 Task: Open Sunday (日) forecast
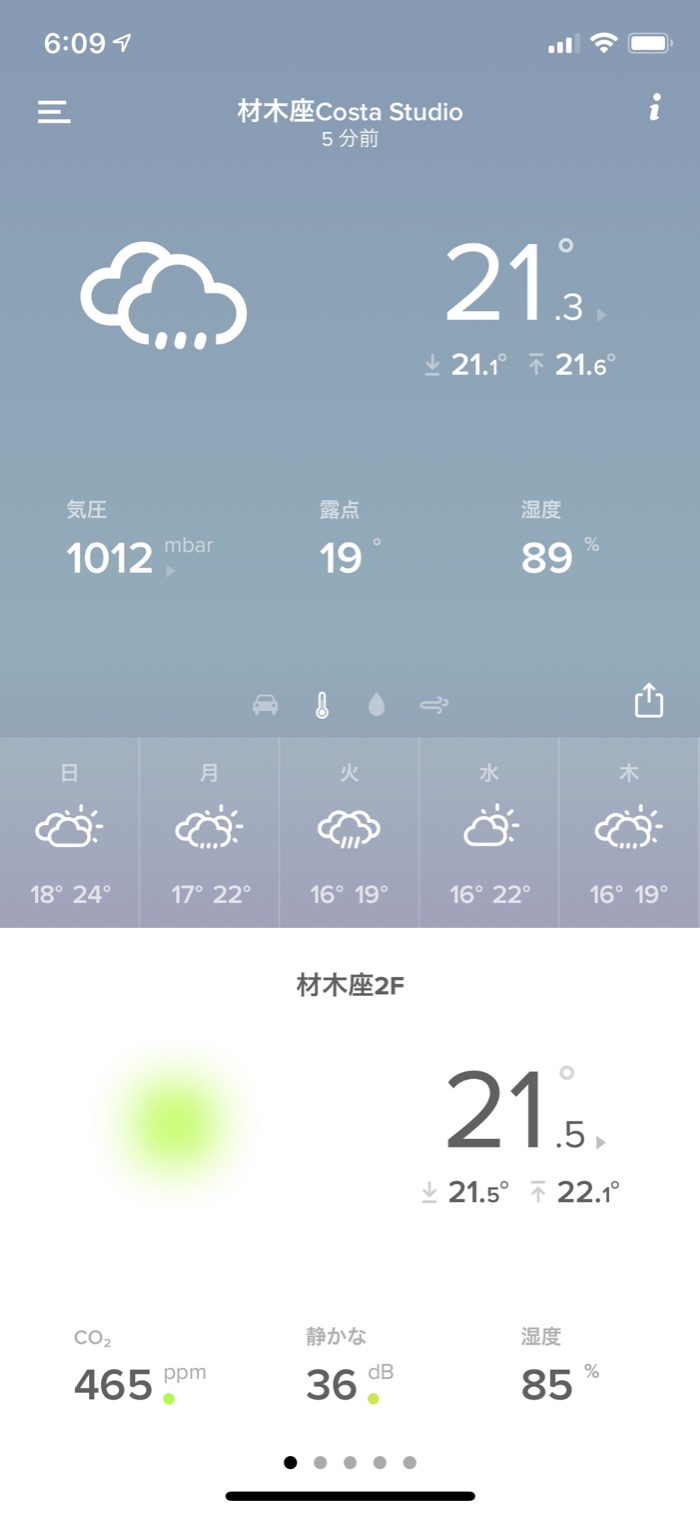(70, 832)
